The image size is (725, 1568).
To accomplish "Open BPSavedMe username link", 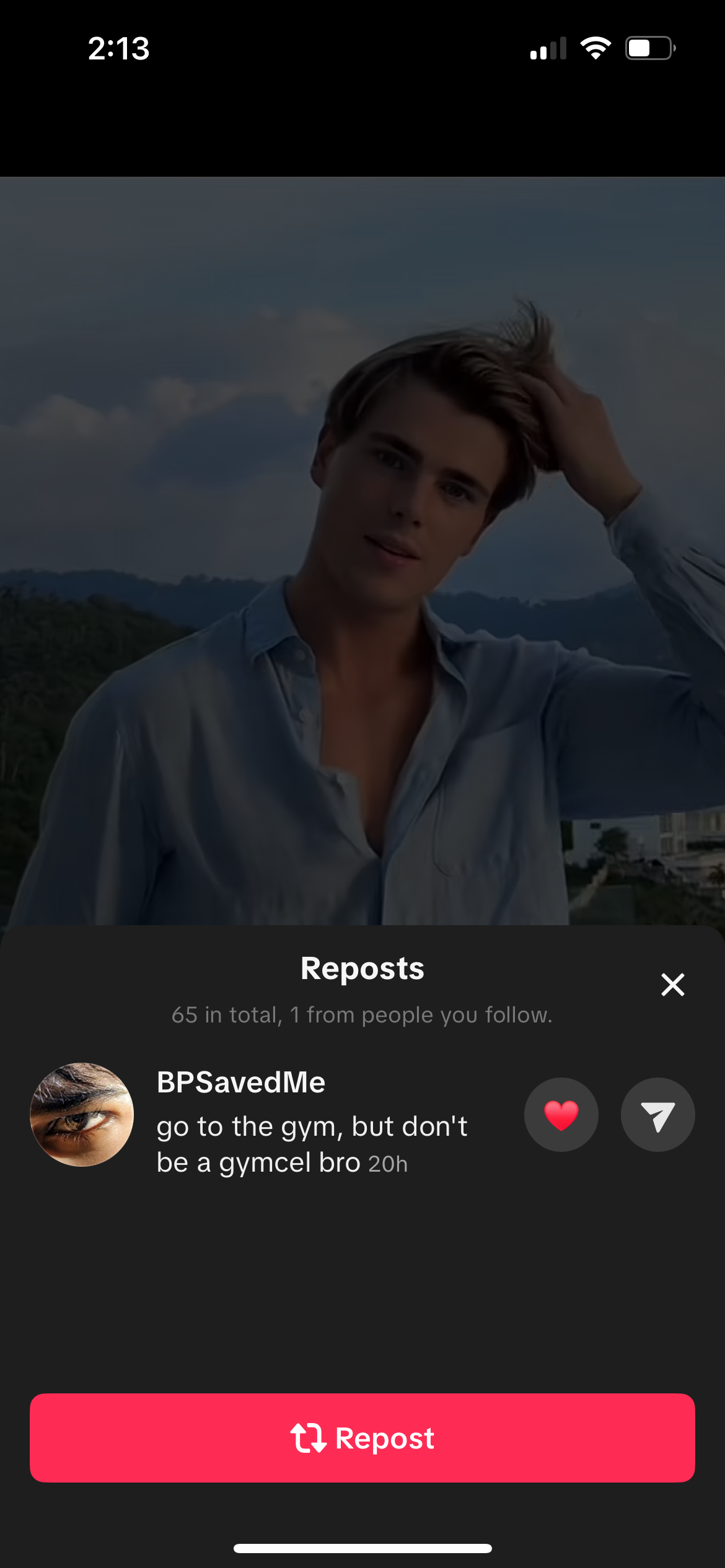I will click(241, 1082).
